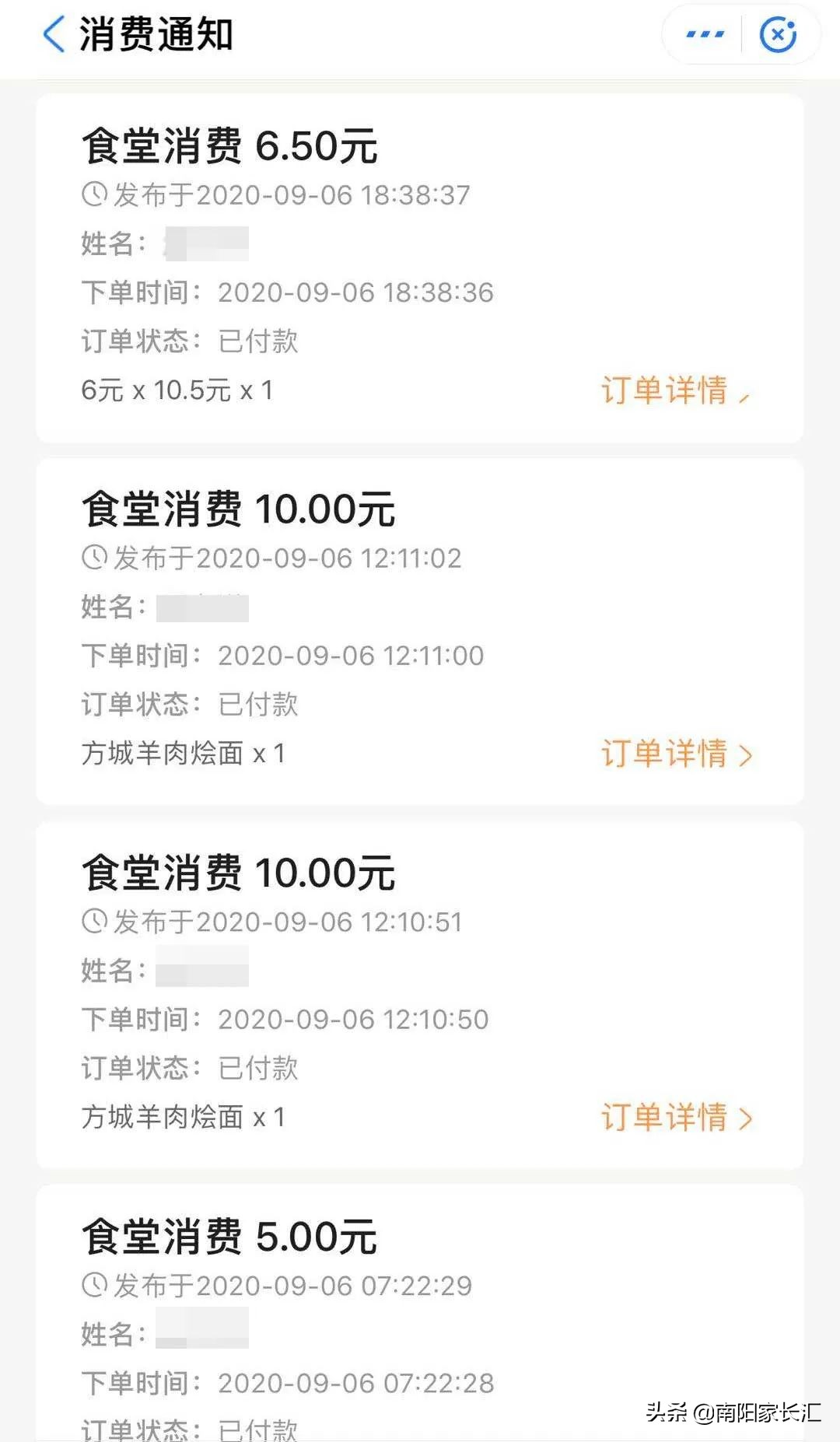The width and height of the screenshot is (840, 1442).
Task: Select the 食堂消费 6.50元 card heading
Action: pyautogui.click(x=229, y=148)
